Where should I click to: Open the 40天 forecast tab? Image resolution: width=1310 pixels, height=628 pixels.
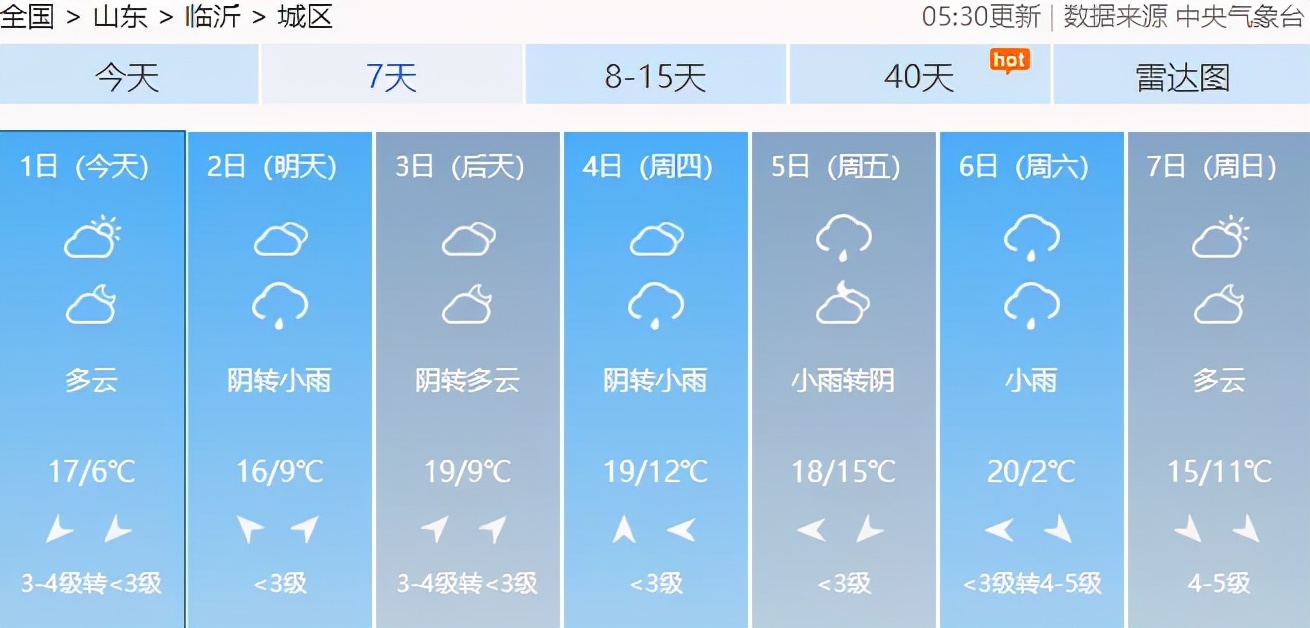click(919, 76)
